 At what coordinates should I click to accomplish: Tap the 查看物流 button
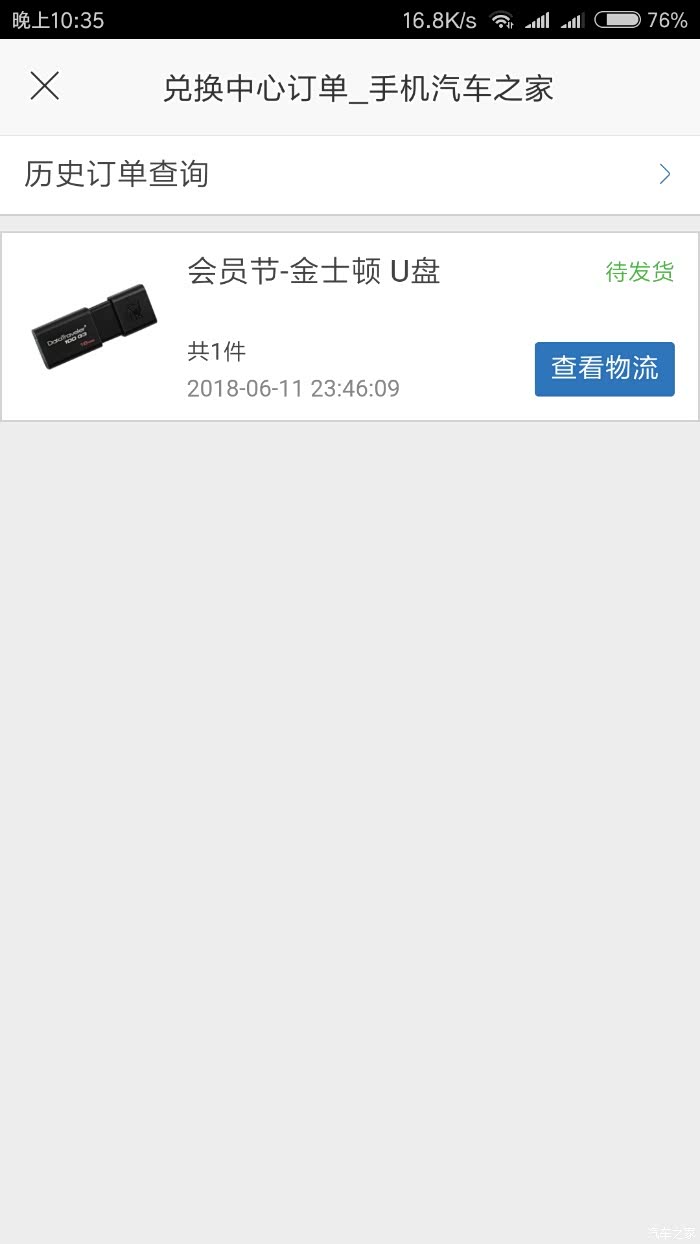click(x=604, y=369)
